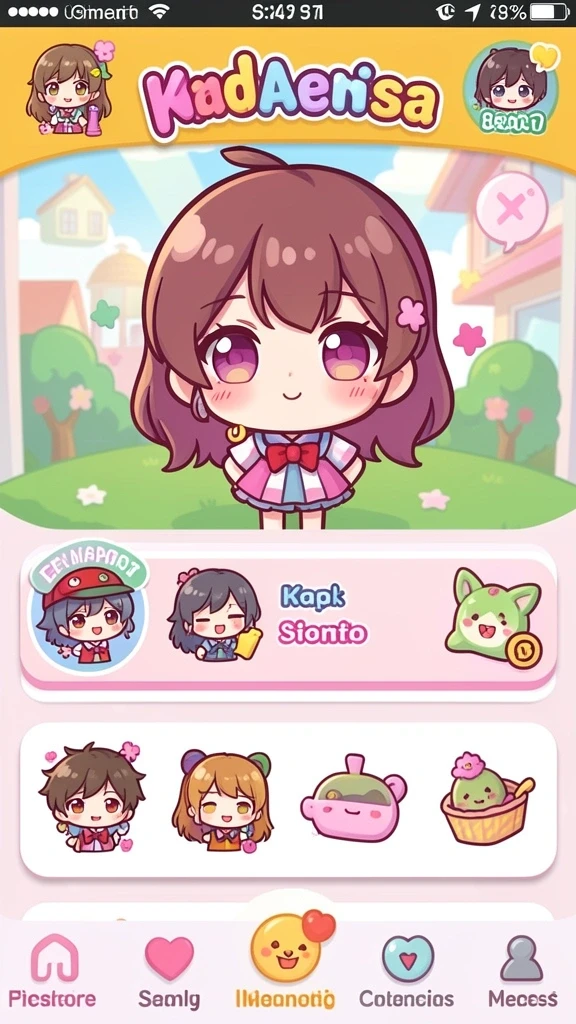Open the profile avatar with the heart badge

point(512,88)
